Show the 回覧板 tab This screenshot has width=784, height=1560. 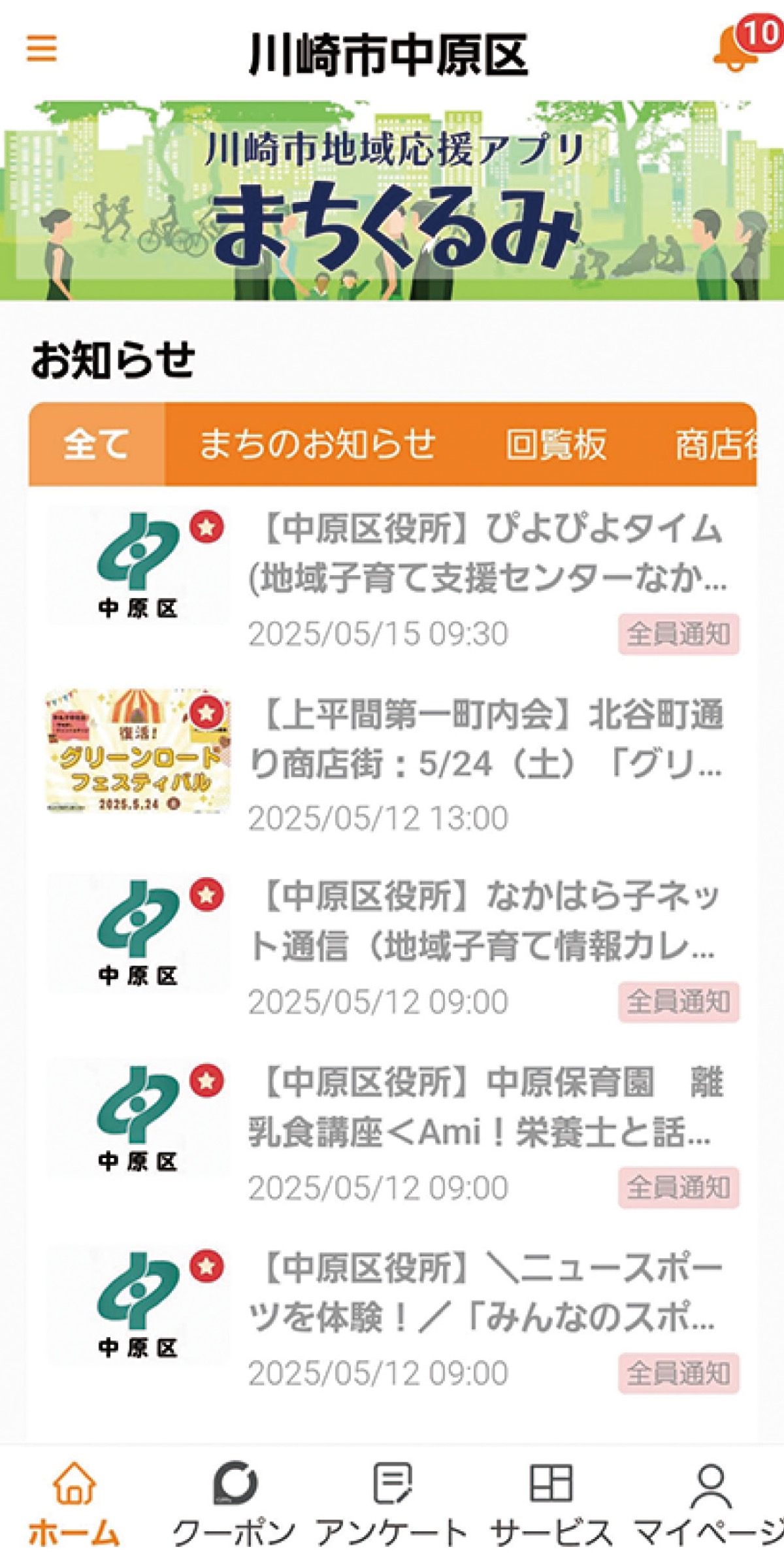(x=556, y=444)
